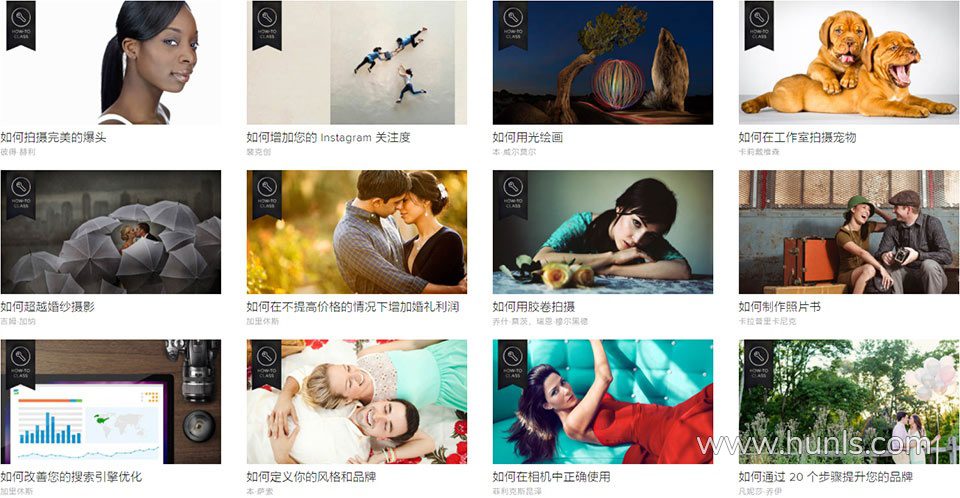960x498 pixels.
Task: Tap the 如何超越婚纱摄影 class tile
Action: [110, 232]
